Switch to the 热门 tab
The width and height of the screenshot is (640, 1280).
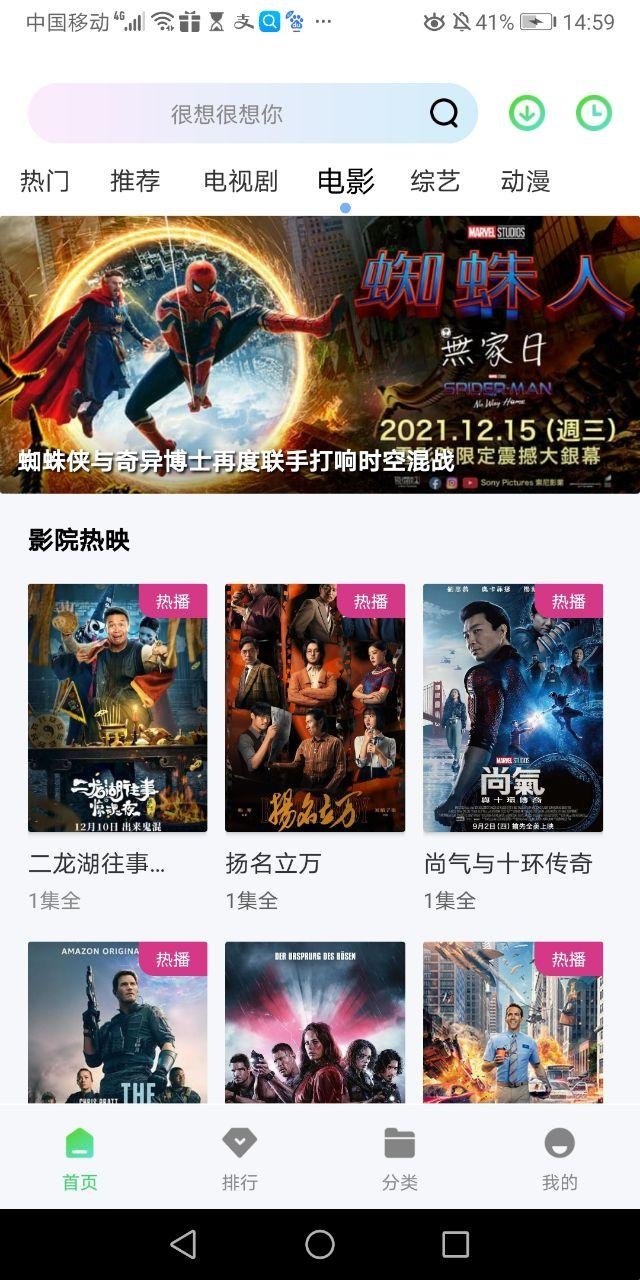click(x=45, y=181)
